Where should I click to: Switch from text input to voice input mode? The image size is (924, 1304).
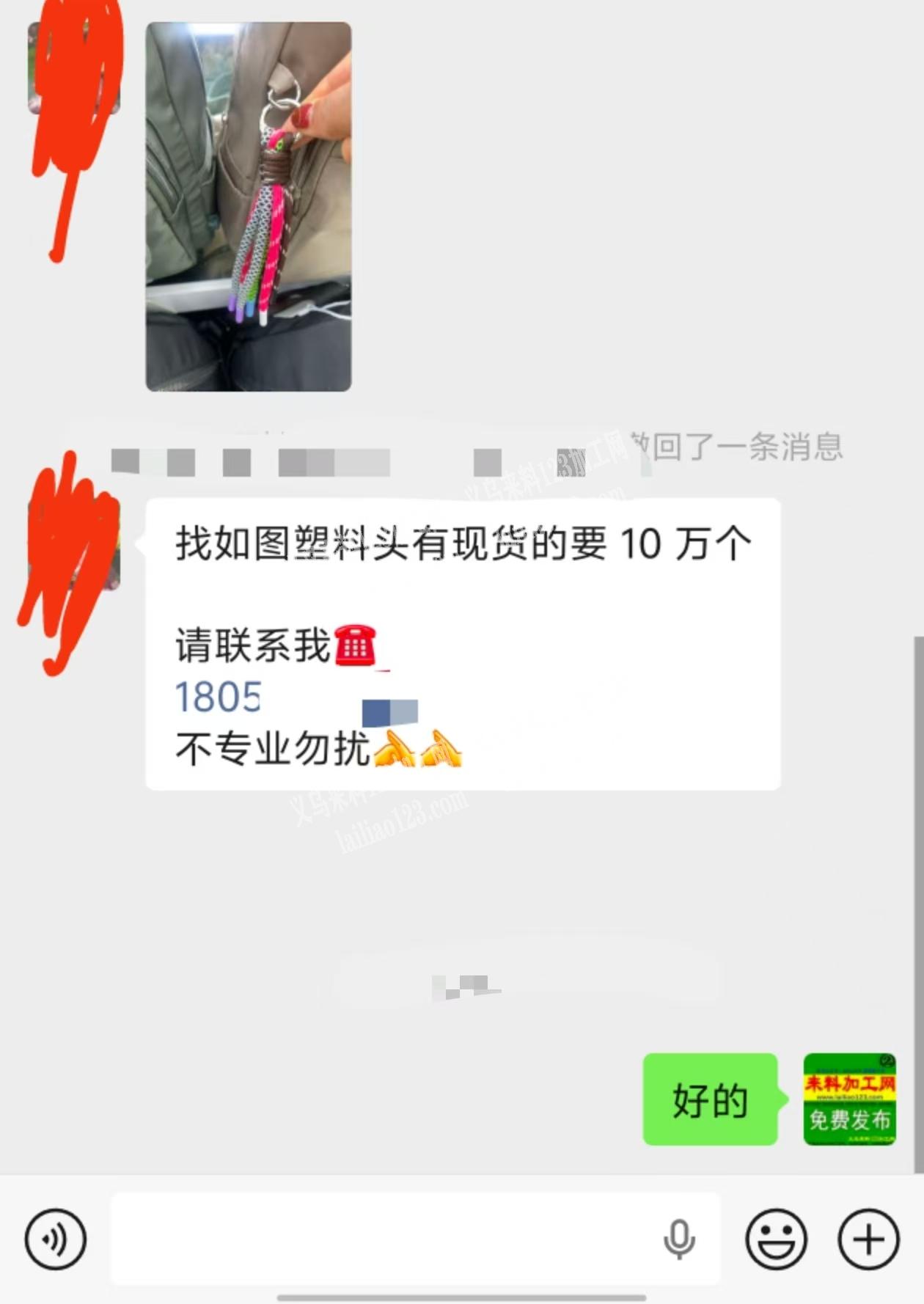click(x=56, y=1237)
